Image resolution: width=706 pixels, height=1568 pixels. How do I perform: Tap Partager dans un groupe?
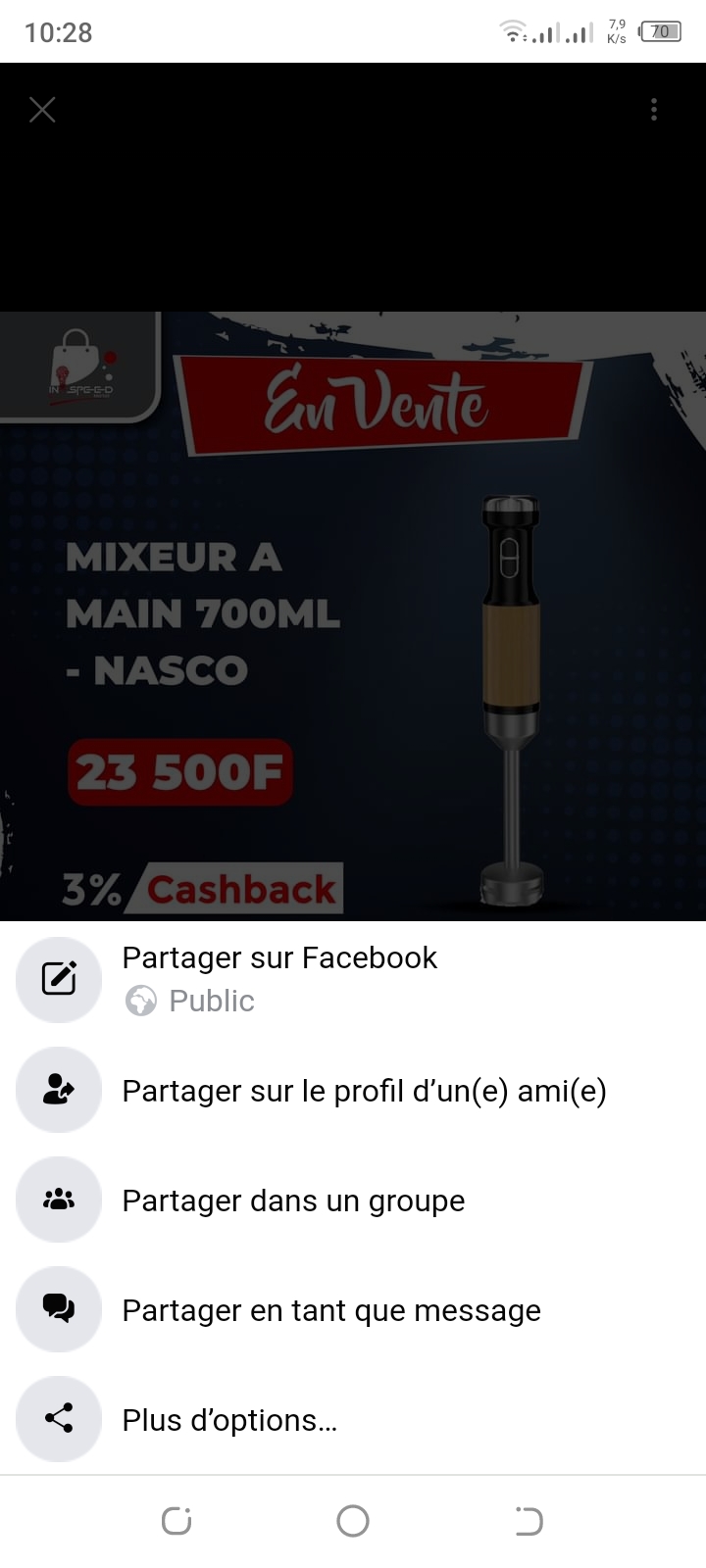[292, 1200]
